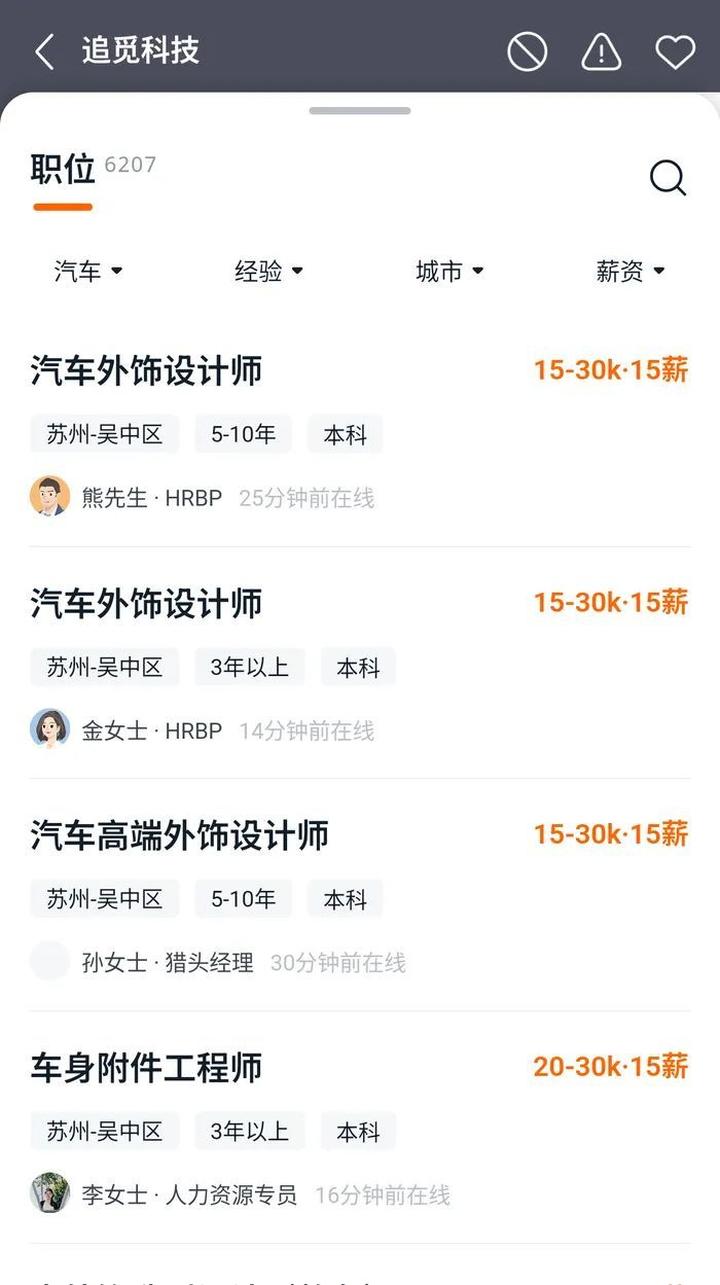Tap the sheet drag handle
The width and height of the screenshot is (720, 1285).
click(360, 110)
